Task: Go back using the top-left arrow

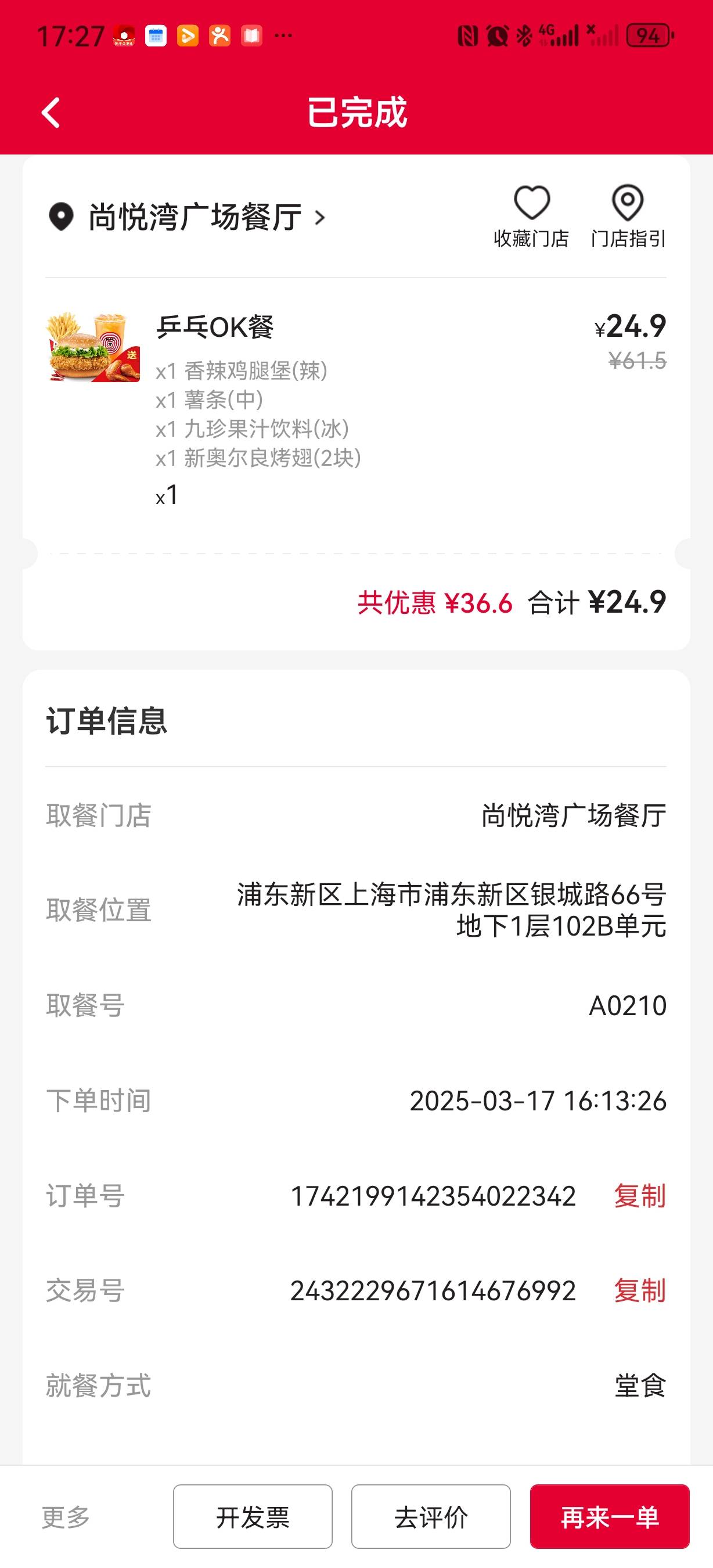Action: 51,113
